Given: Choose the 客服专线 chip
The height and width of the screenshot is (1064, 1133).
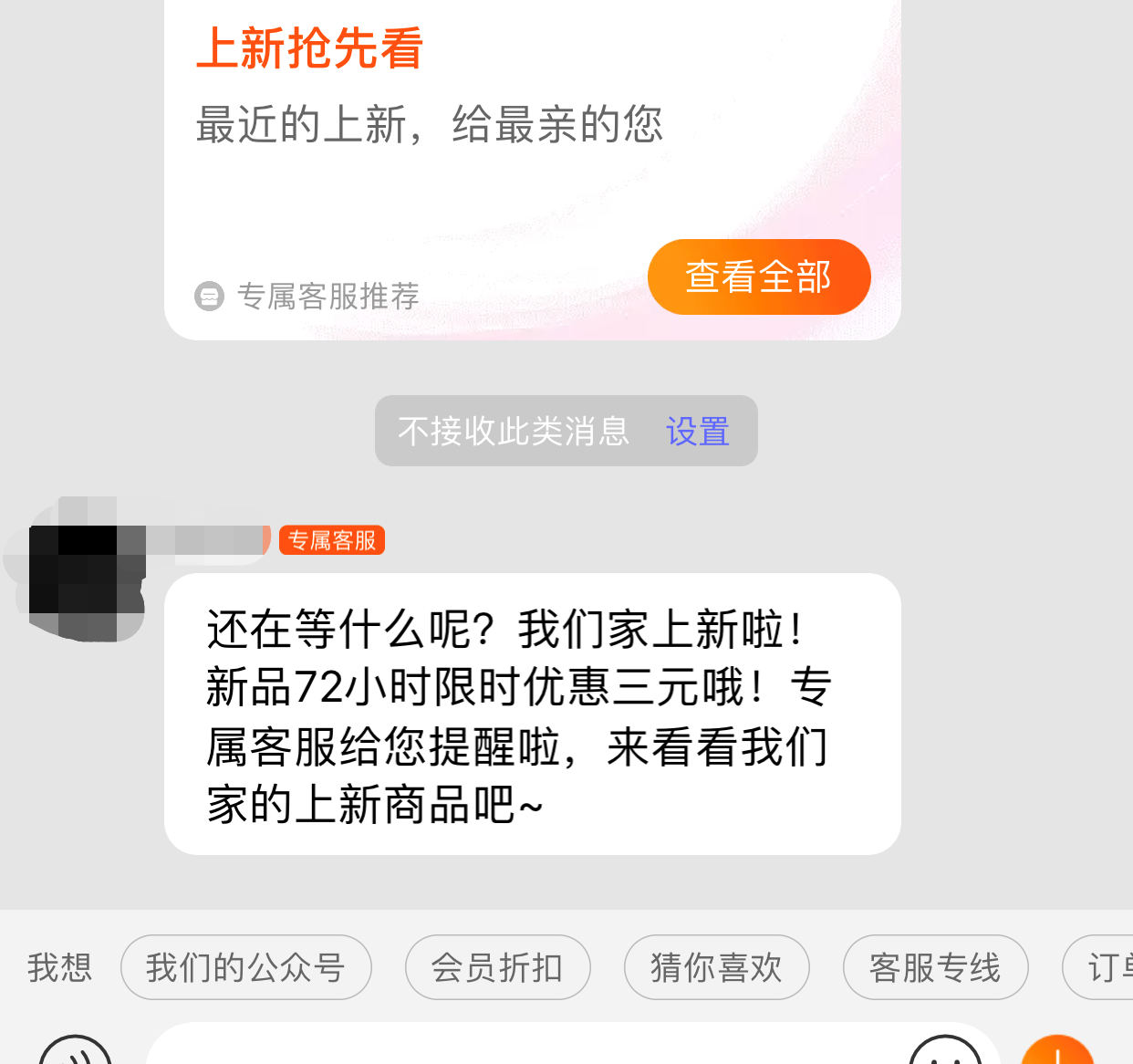Looking at the screenshot, I should (x=935, y=967).
